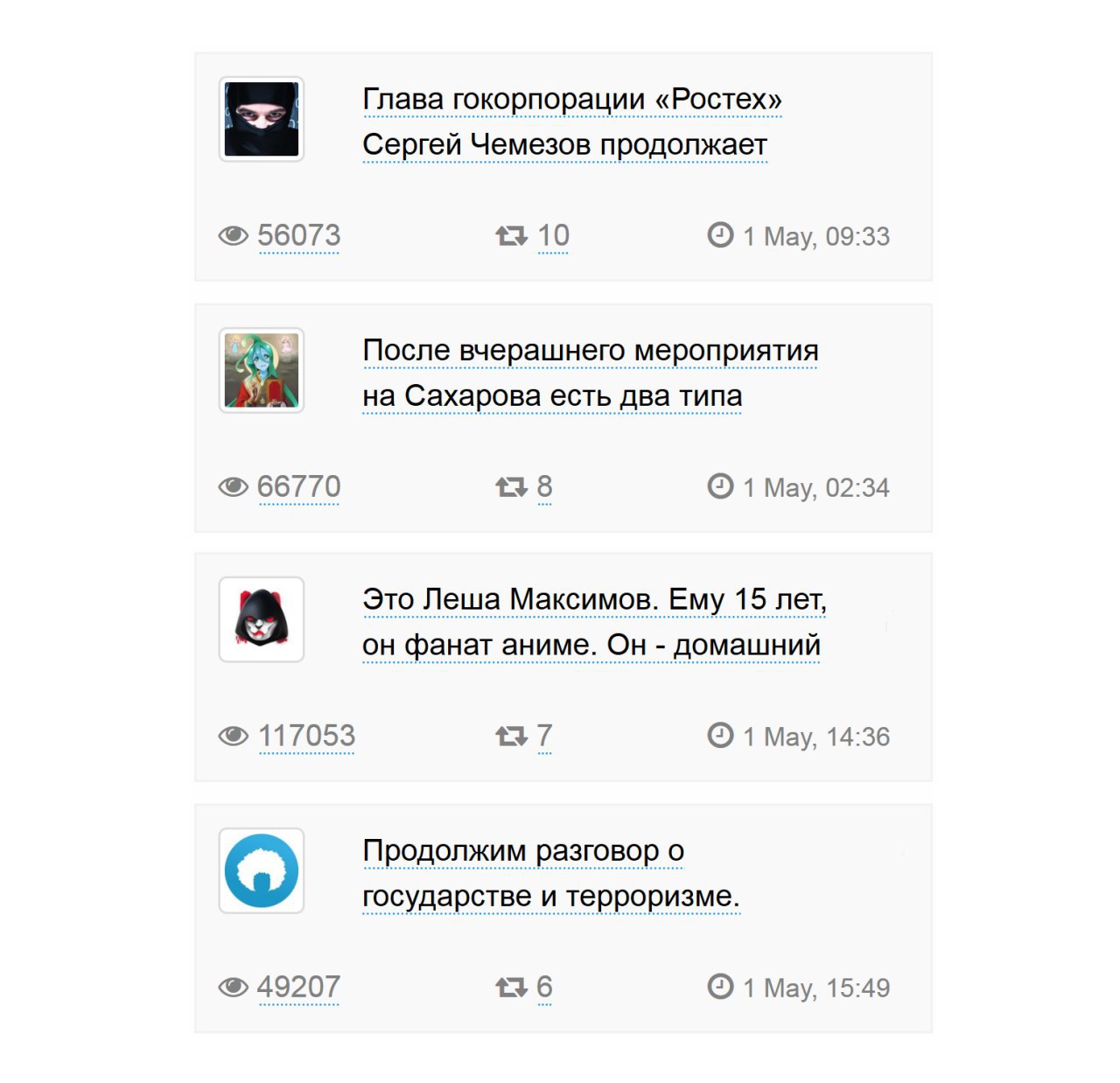View the 8 reposts of the Сахарова post
The height and width of the screenshot is (1083, 1120).
[544, 486]
